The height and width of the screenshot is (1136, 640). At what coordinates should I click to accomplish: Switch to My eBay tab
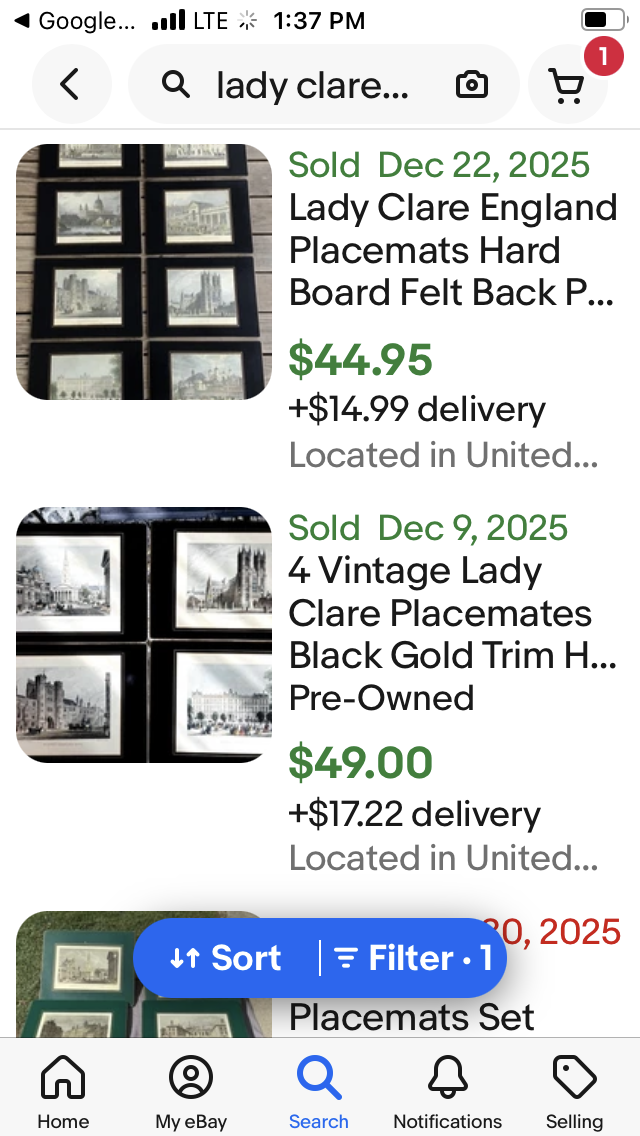click(x=191, y=1092)
